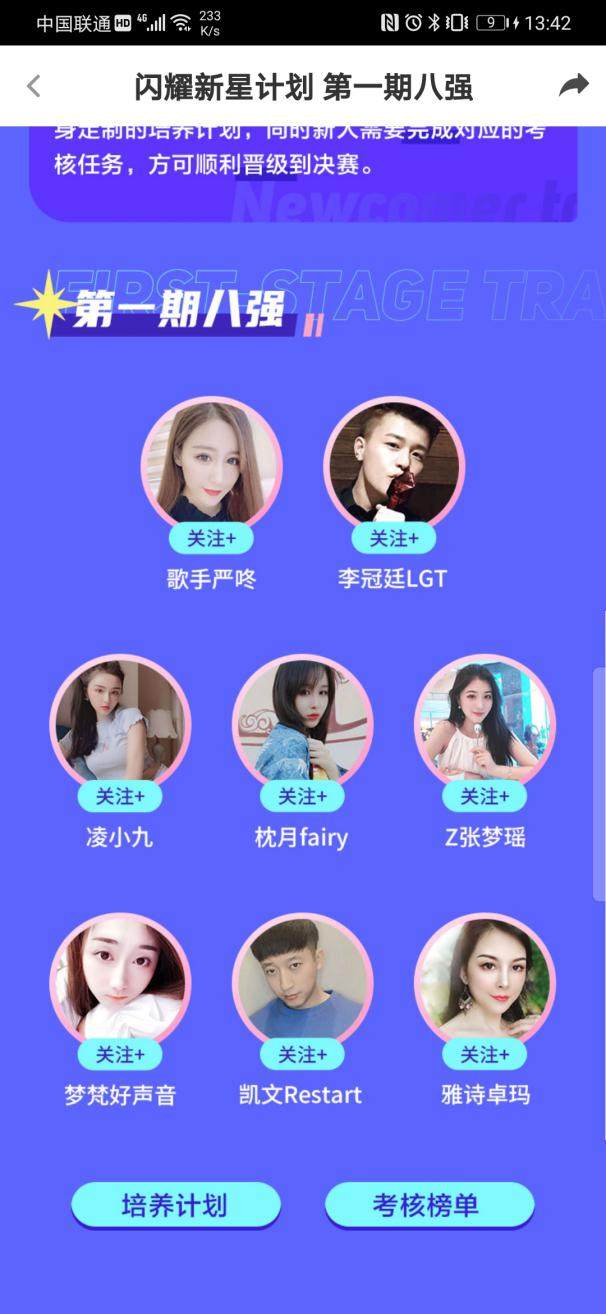Follow 歌手严咚 with the 关注+ button
606x1314 pixels.
tap(211, 539)
